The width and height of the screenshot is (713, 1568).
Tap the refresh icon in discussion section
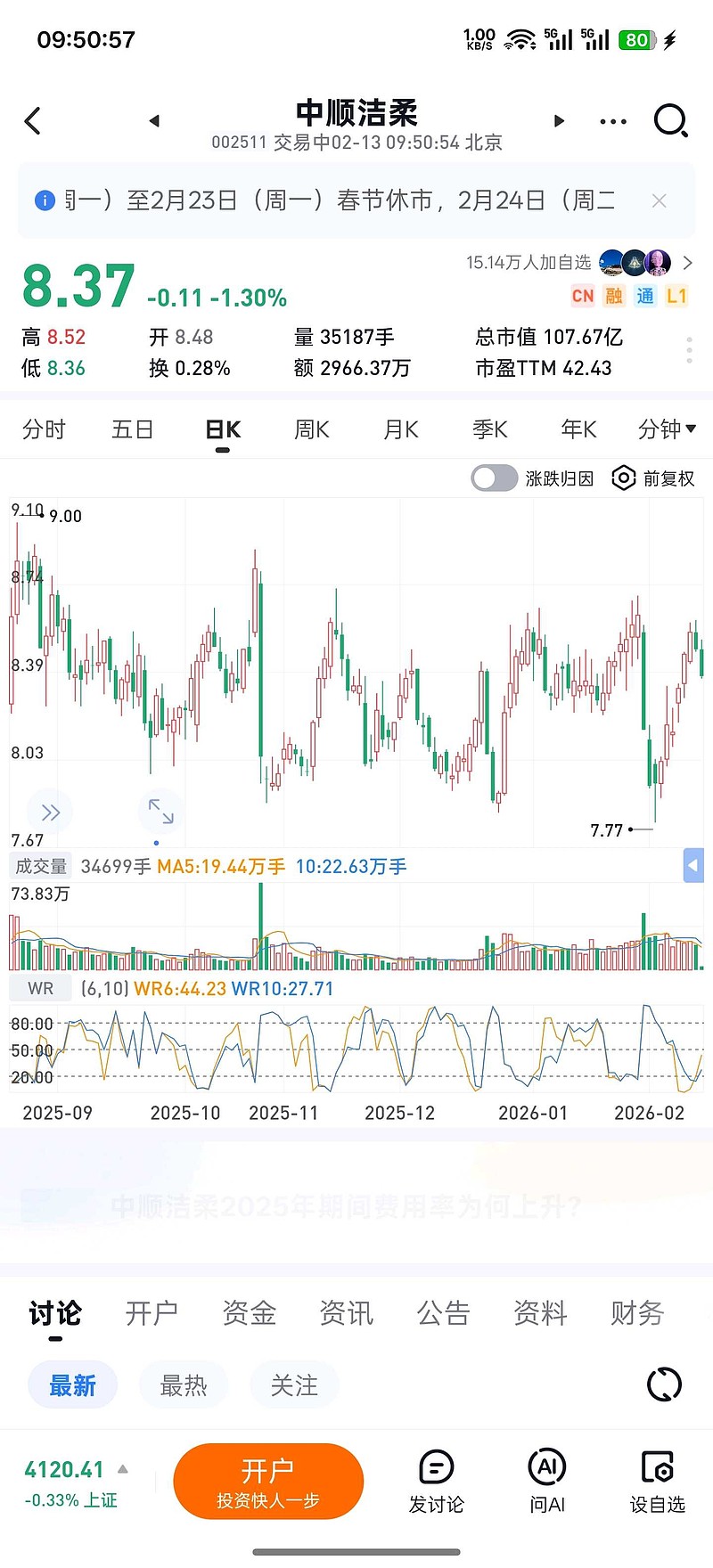[x=663, y=1384]
